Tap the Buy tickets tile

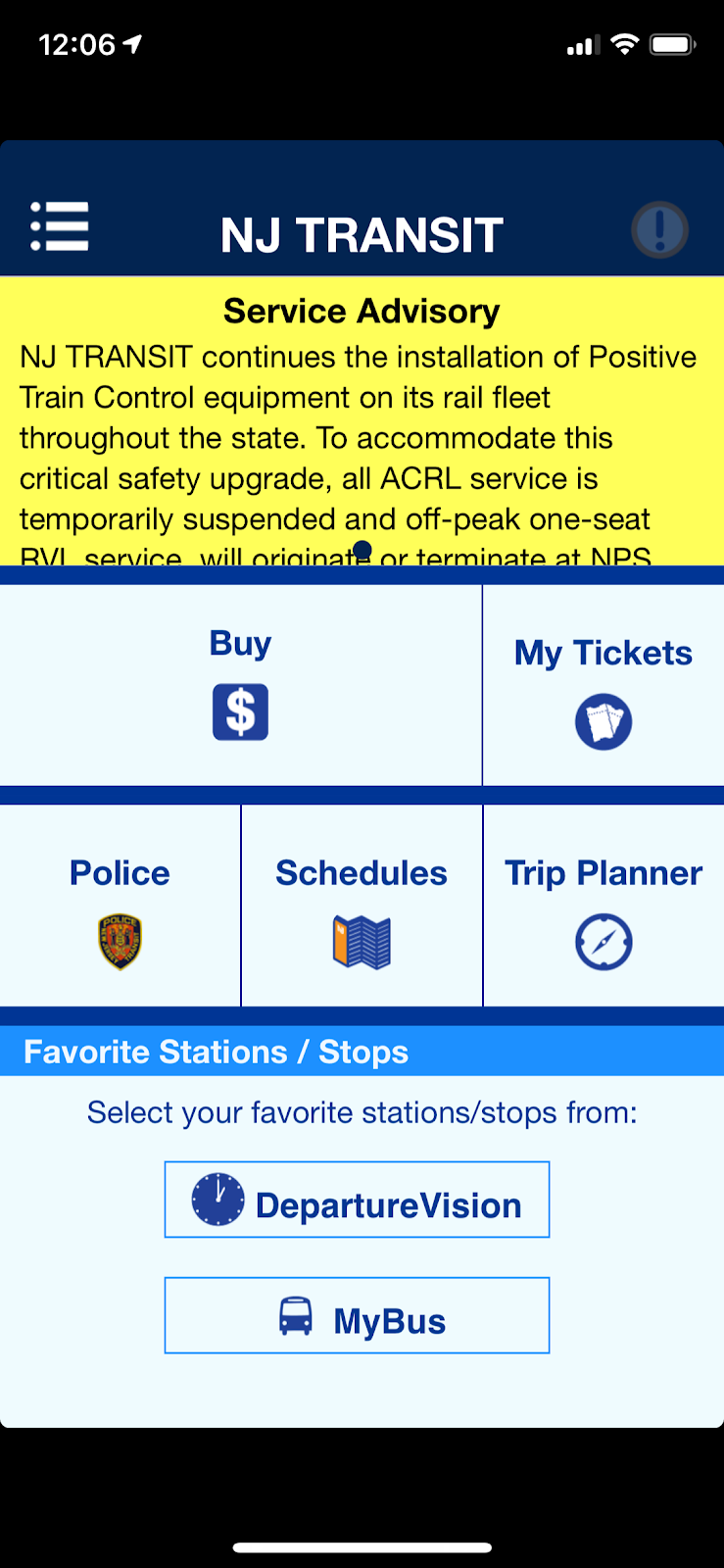[x=240, y=685]
